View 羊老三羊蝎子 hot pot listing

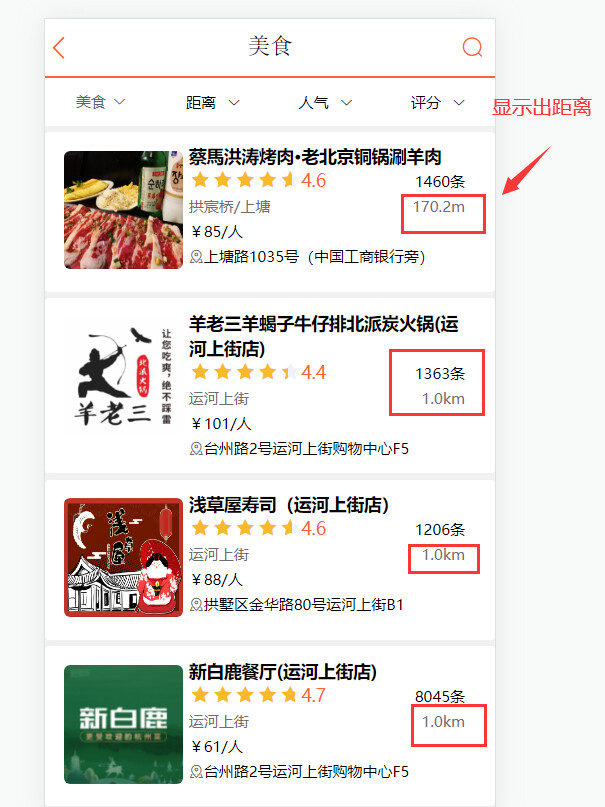coord(323,335)
